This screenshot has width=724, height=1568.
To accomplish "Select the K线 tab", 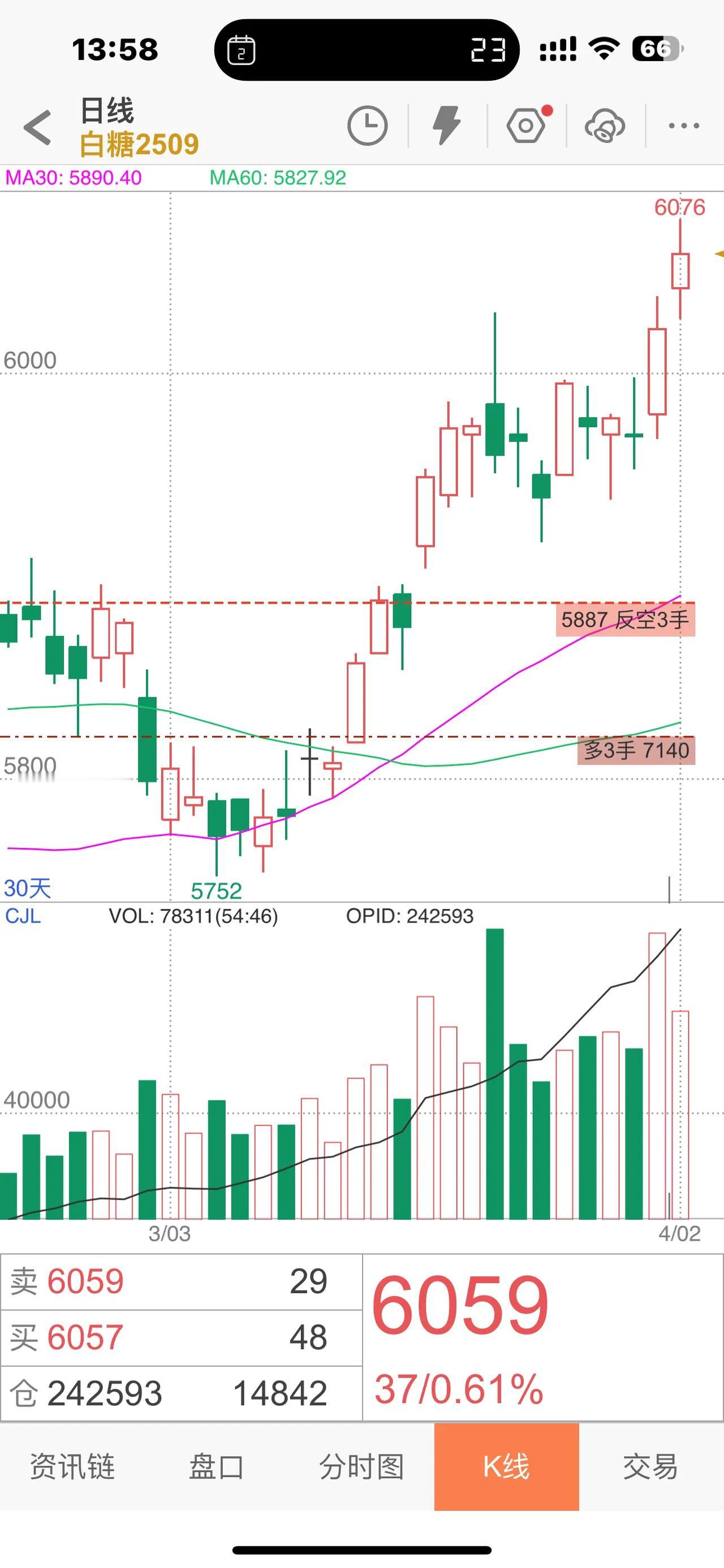I will 507,1466.
